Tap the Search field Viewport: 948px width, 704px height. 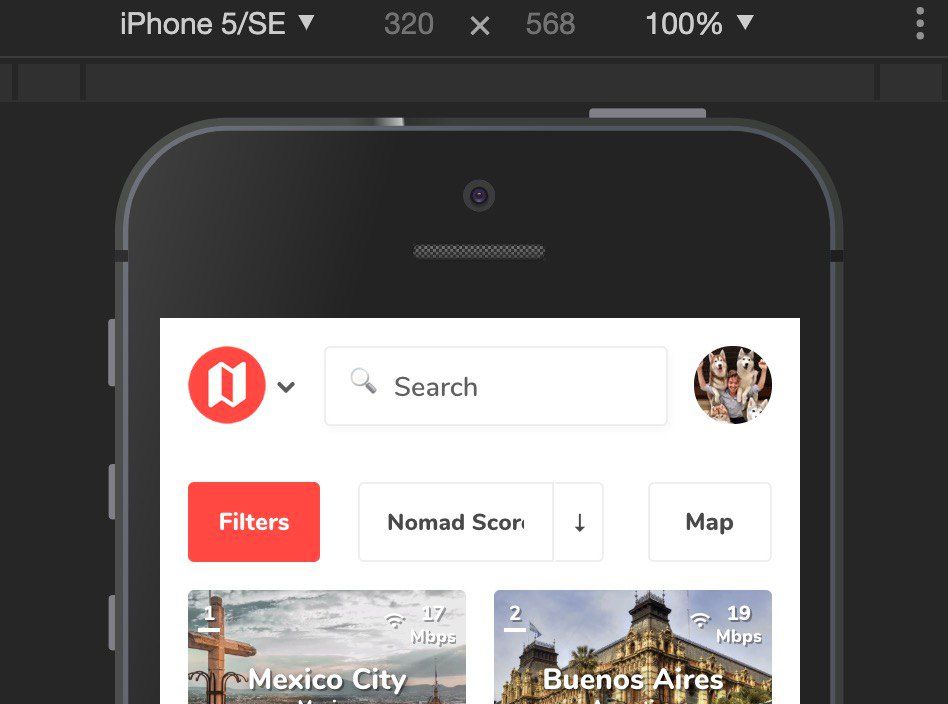click(x=496, y=386)
